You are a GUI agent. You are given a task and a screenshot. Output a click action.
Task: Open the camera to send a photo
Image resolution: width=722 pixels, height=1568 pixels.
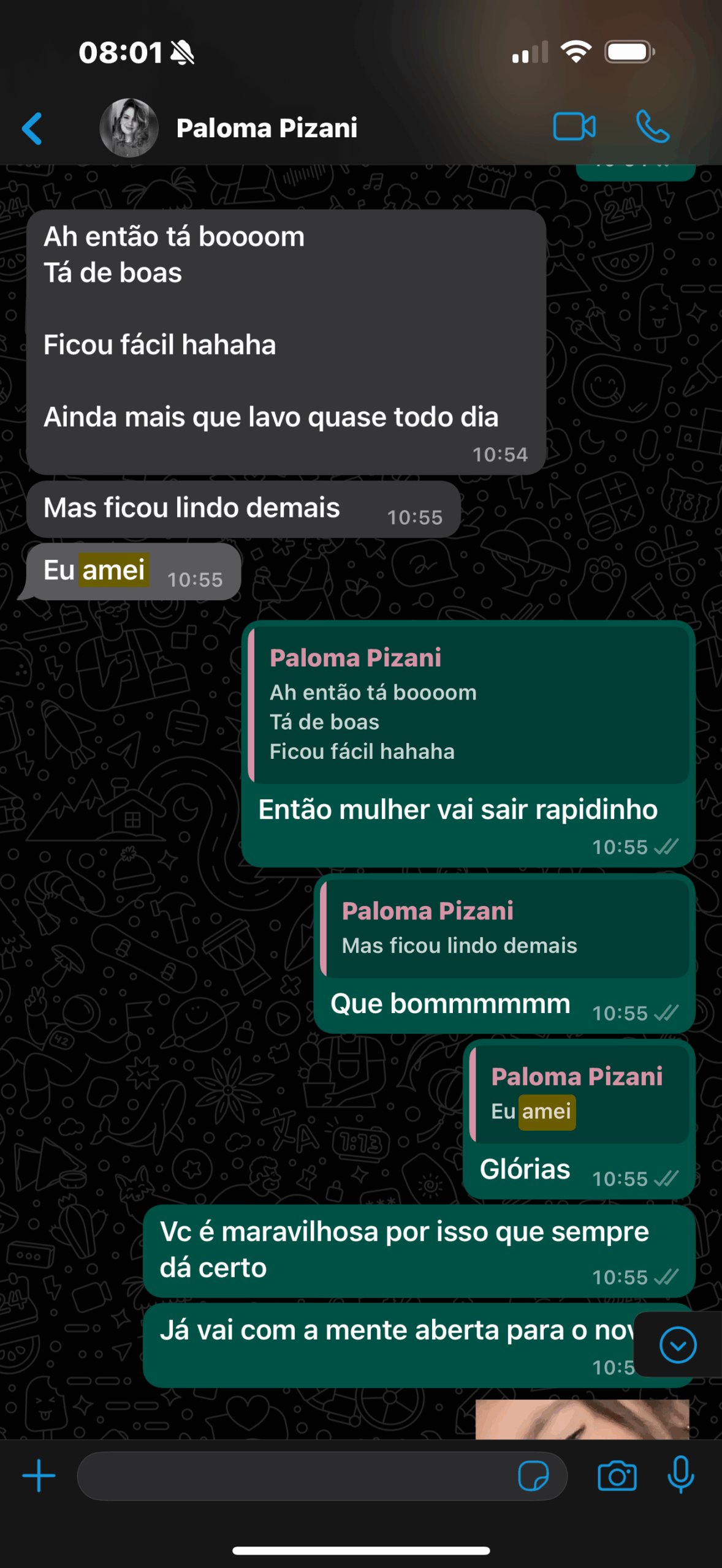(x=617, y=1476)
